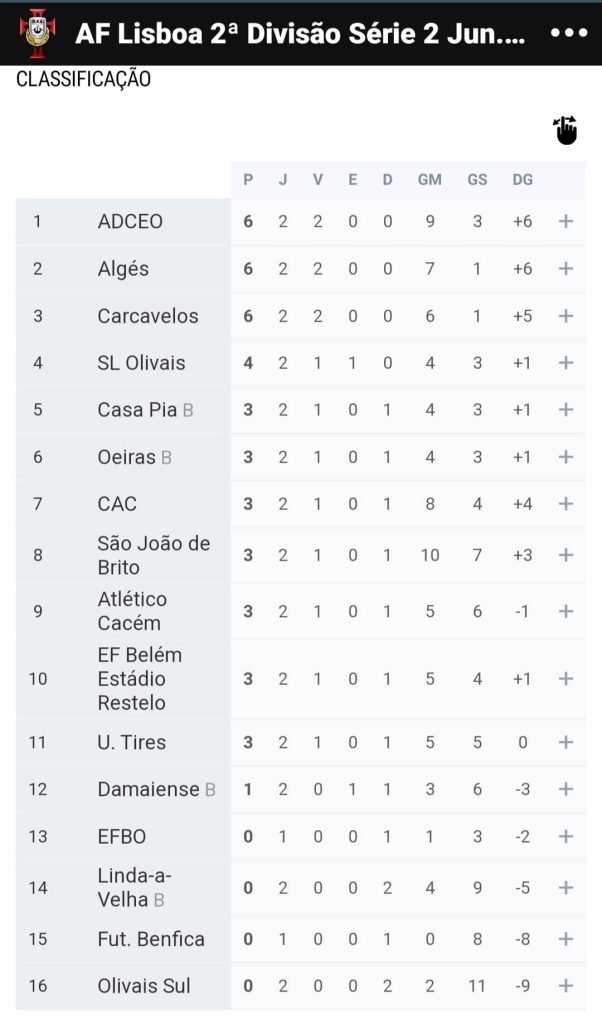602x1024 pixels.
Task: Open the Algés team entry
Action: tap(123, 269)
